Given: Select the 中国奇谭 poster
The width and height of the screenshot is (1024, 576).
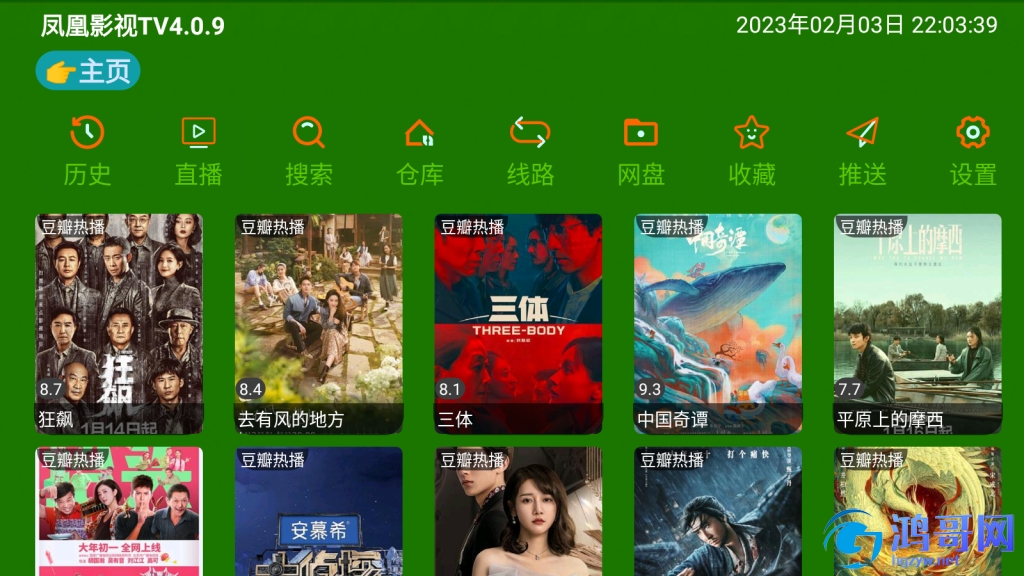Looking at the screenshot, I should pos(718,323).
